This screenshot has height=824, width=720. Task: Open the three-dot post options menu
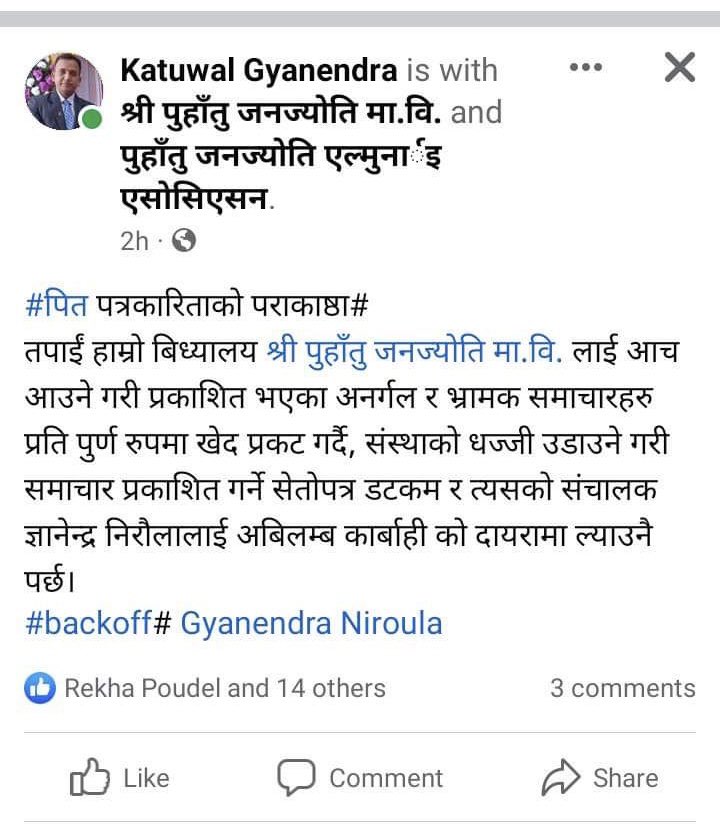pyautogui.click(x=585, y=68)
